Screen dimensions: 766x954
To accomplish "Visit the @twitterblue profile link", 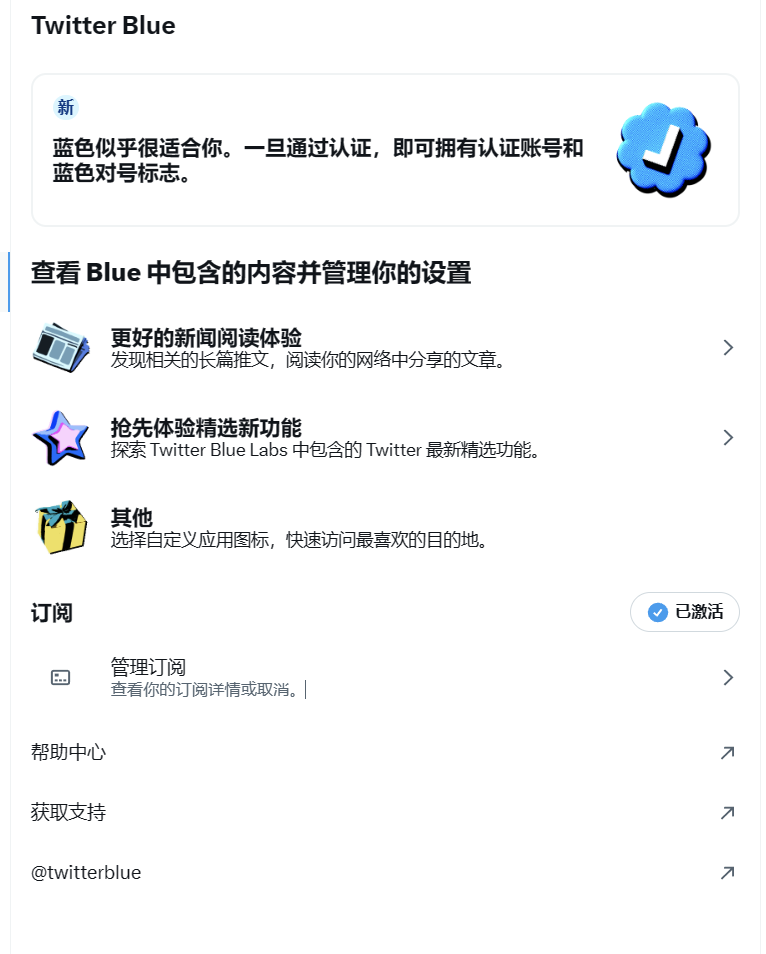I will pyautogui.click(x=384, y=872).
